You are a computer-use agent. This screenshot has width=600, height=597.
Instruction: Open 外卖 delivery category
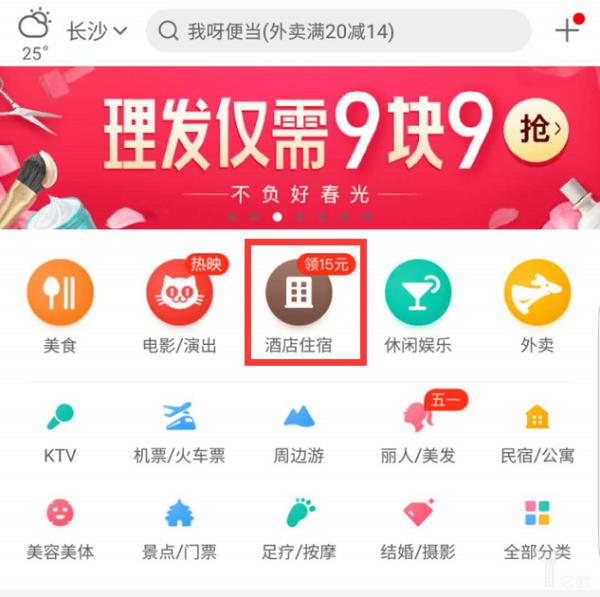[x=537, y=294]
